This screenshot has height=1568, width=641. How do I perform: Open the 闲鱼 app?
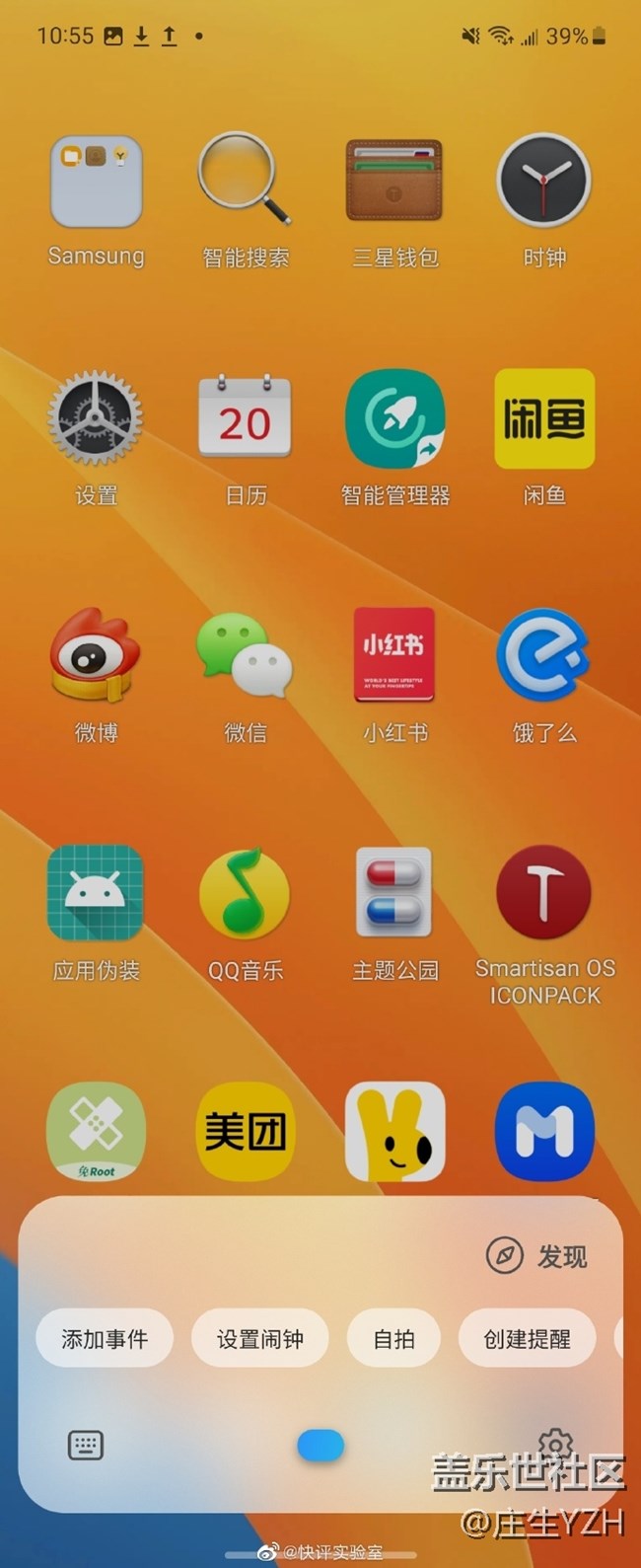[x=544, y=419]
